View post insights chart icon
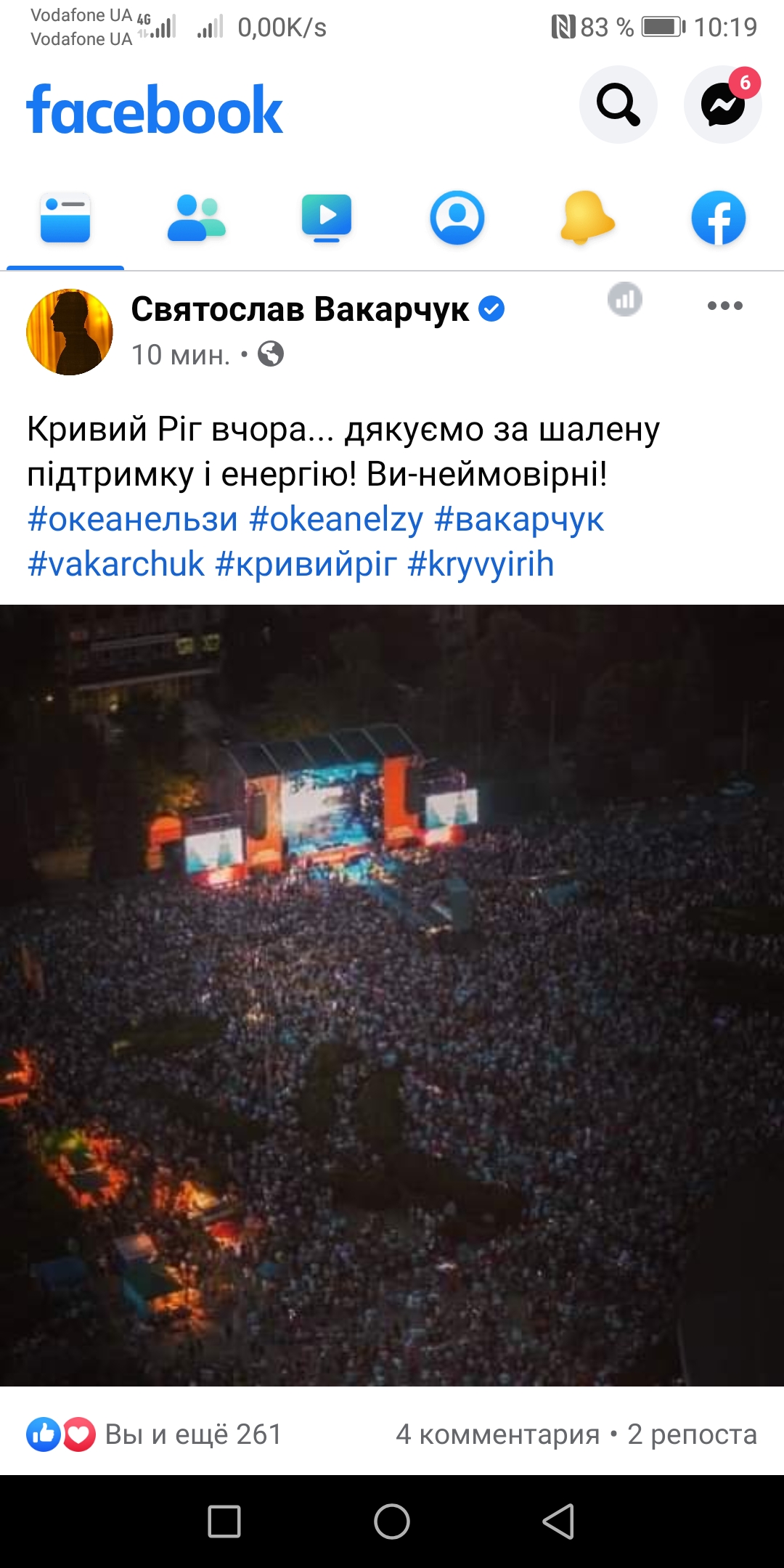 [624, 299]
